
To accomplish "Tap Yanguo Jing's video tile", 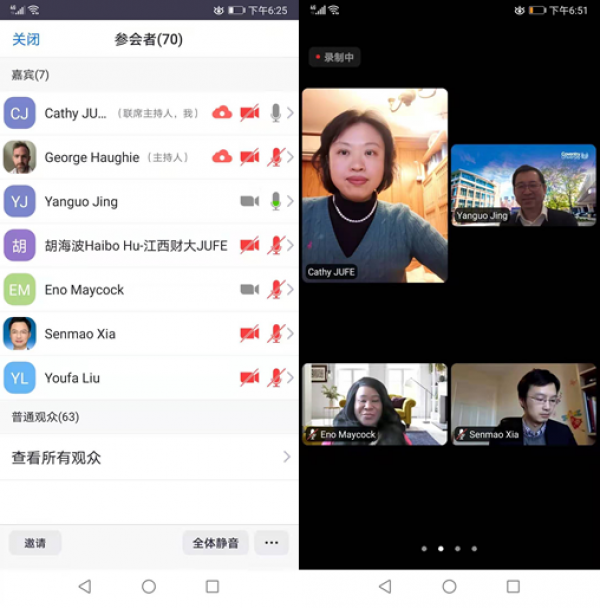I will pos(524,185).
